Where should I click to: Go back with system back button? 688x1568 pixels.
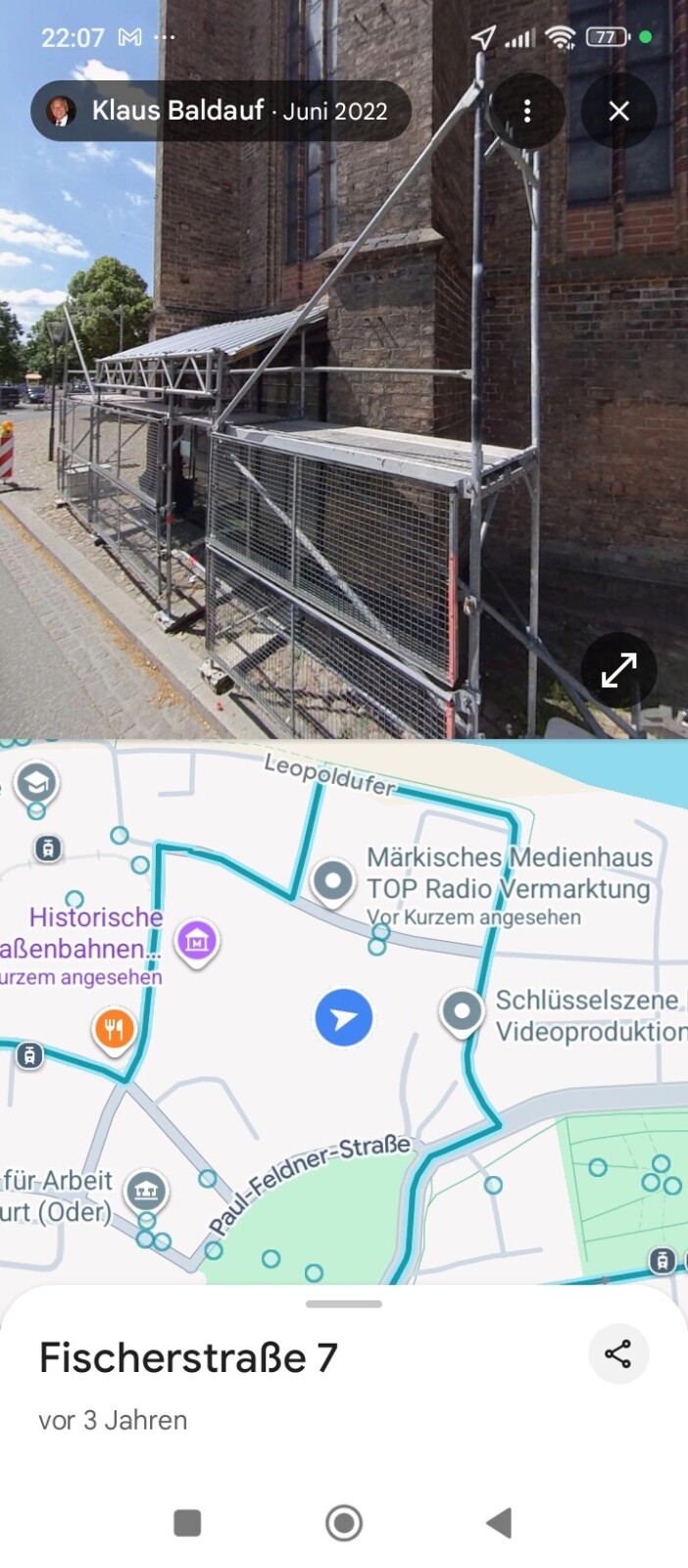tap(499, 1523)
